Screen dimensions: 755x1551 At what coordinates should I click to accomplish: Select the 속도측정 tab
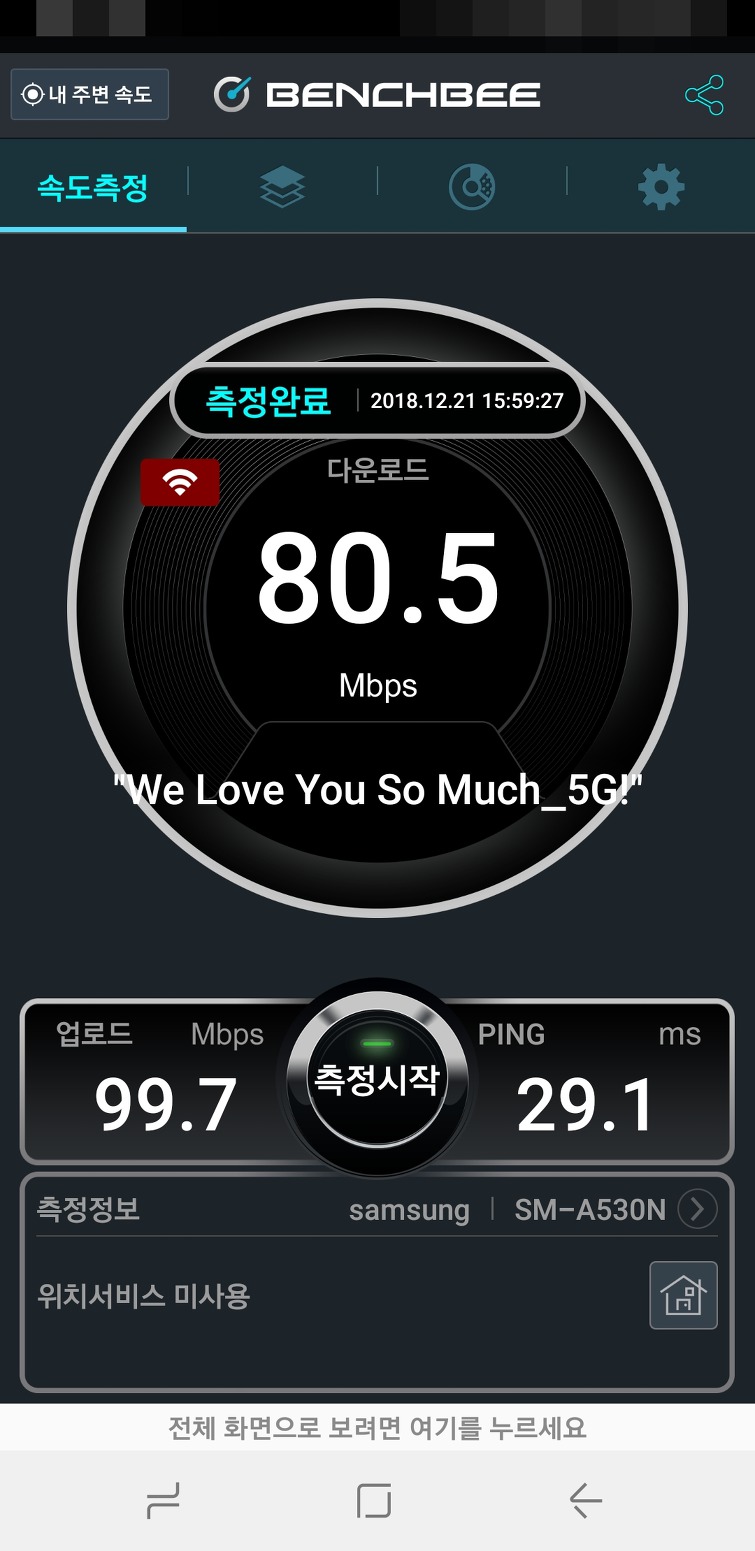[93, 186]
